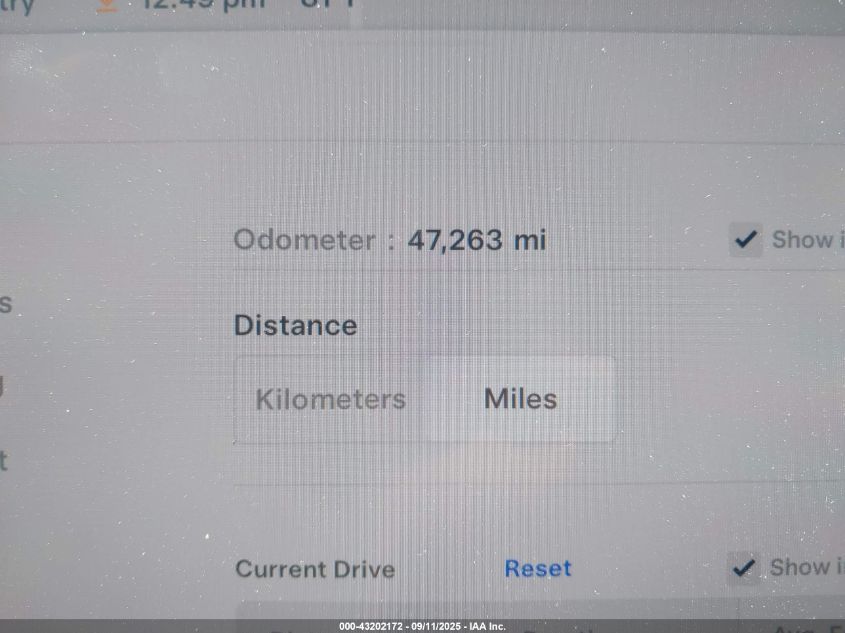Reset the Current Drive trip
The height and width of the screenshot is (633, 845).
[x=537, y=569]
